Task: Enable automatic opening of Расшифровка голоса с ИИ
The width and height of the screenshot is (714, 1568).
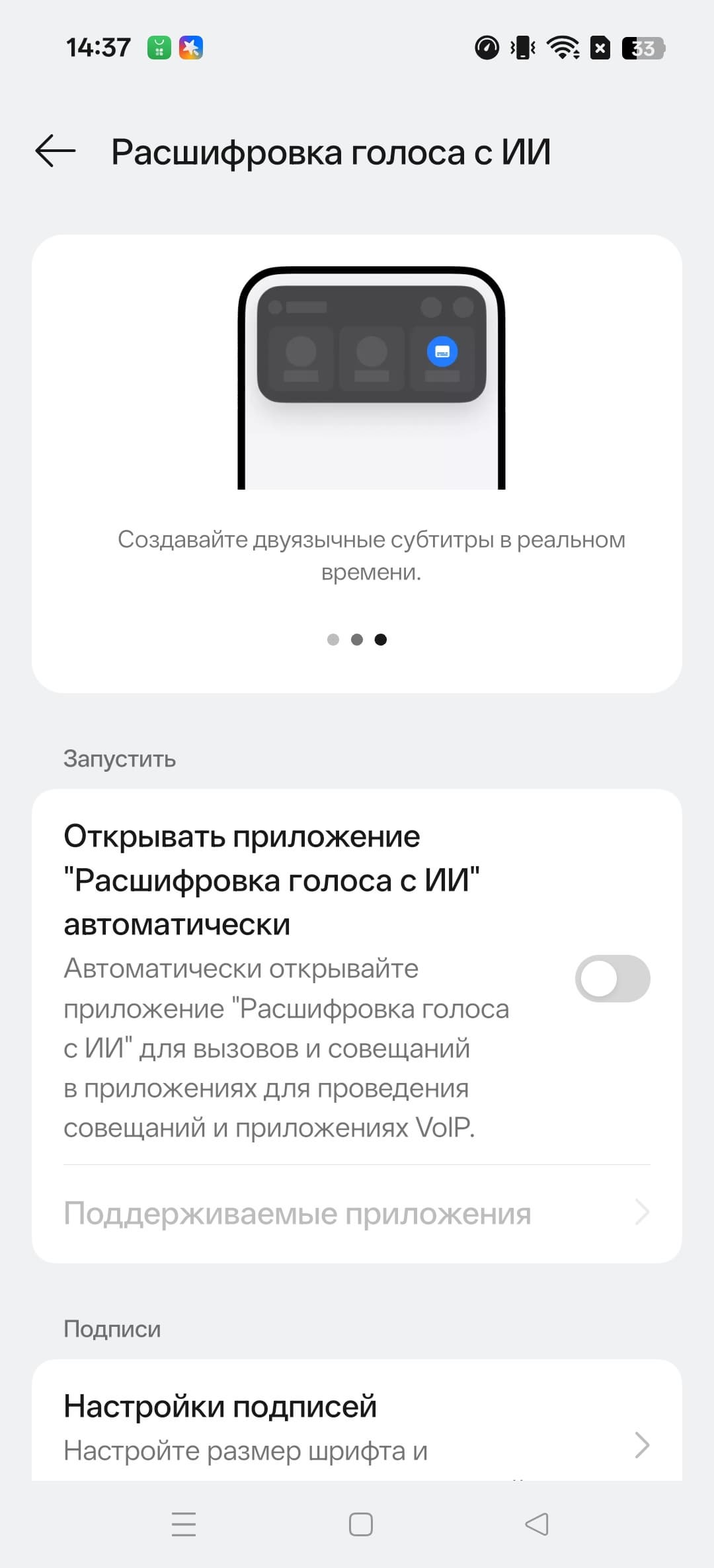Action: tap(612, 979)
